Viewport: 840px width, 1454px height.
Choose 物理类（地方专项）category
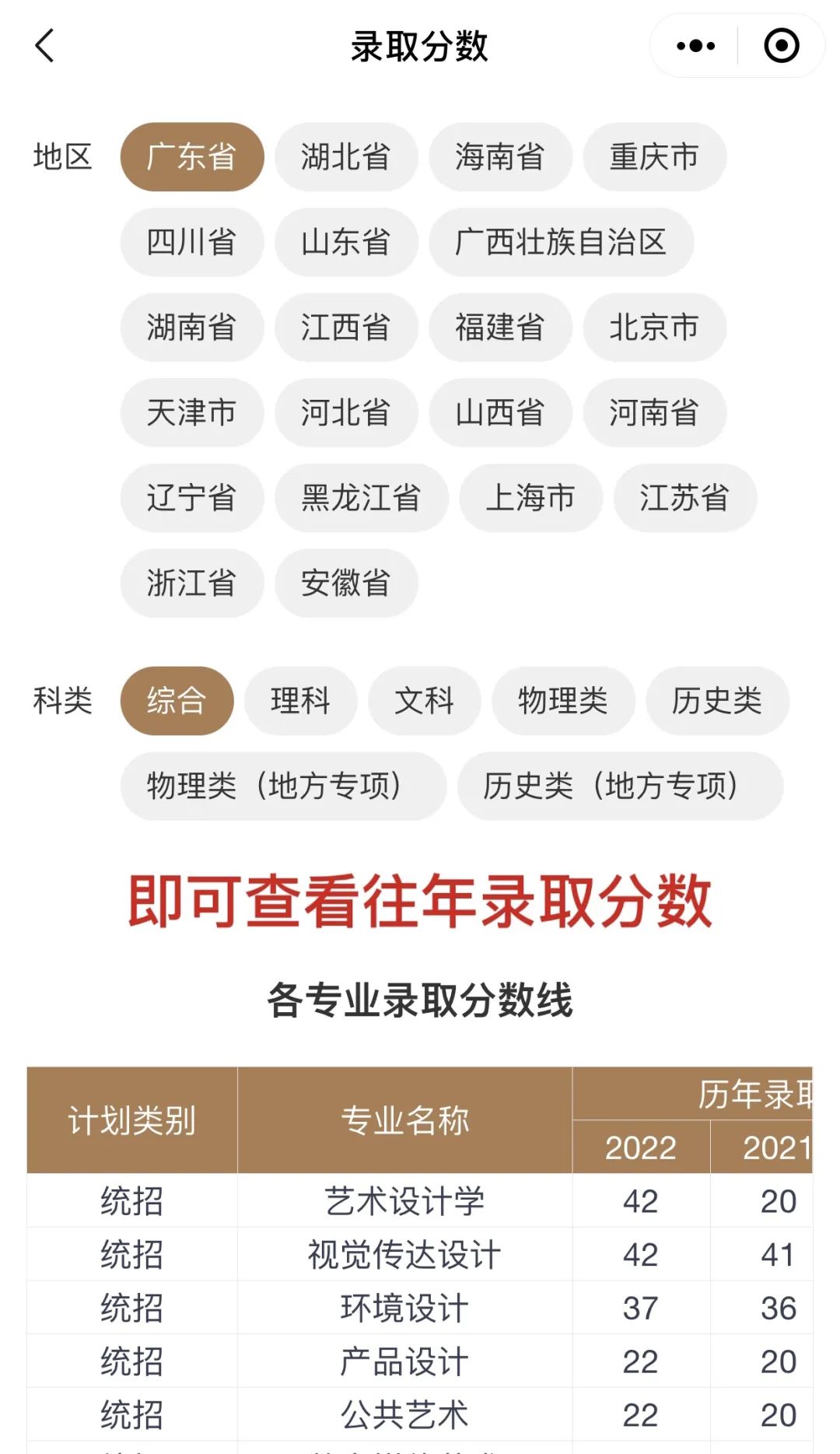283,786
